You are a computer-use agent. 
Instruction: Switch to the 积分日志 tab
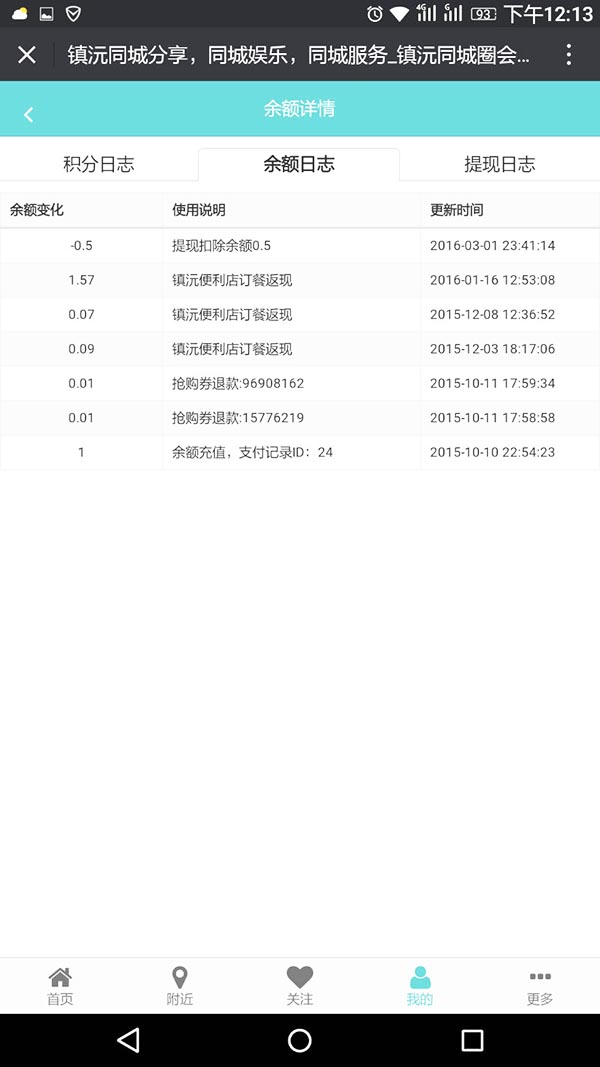pos(99,164)
